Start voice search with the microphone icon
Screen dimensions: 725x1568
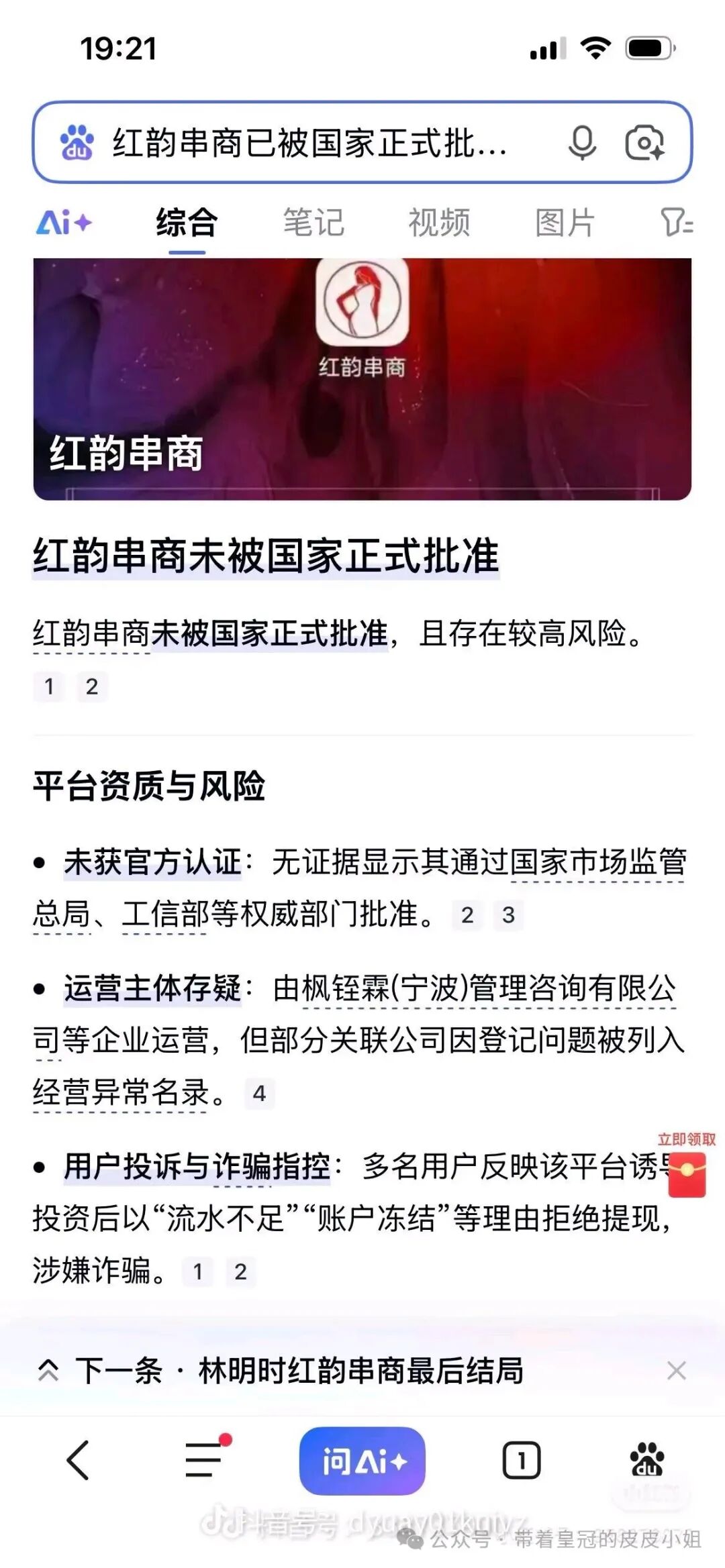[x=582, y=142]
